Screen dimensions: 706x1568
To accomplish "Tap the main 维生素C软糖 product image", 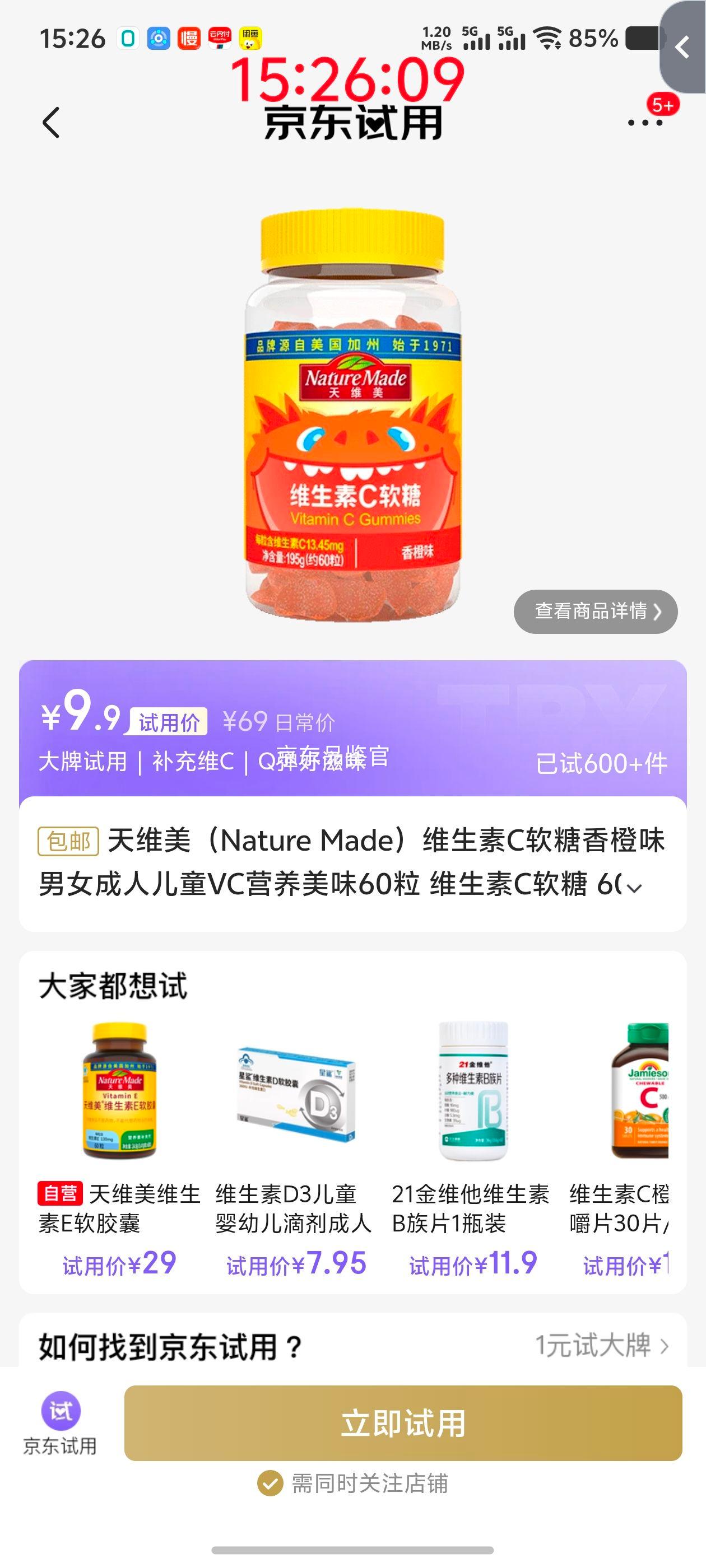I will 352,420.
